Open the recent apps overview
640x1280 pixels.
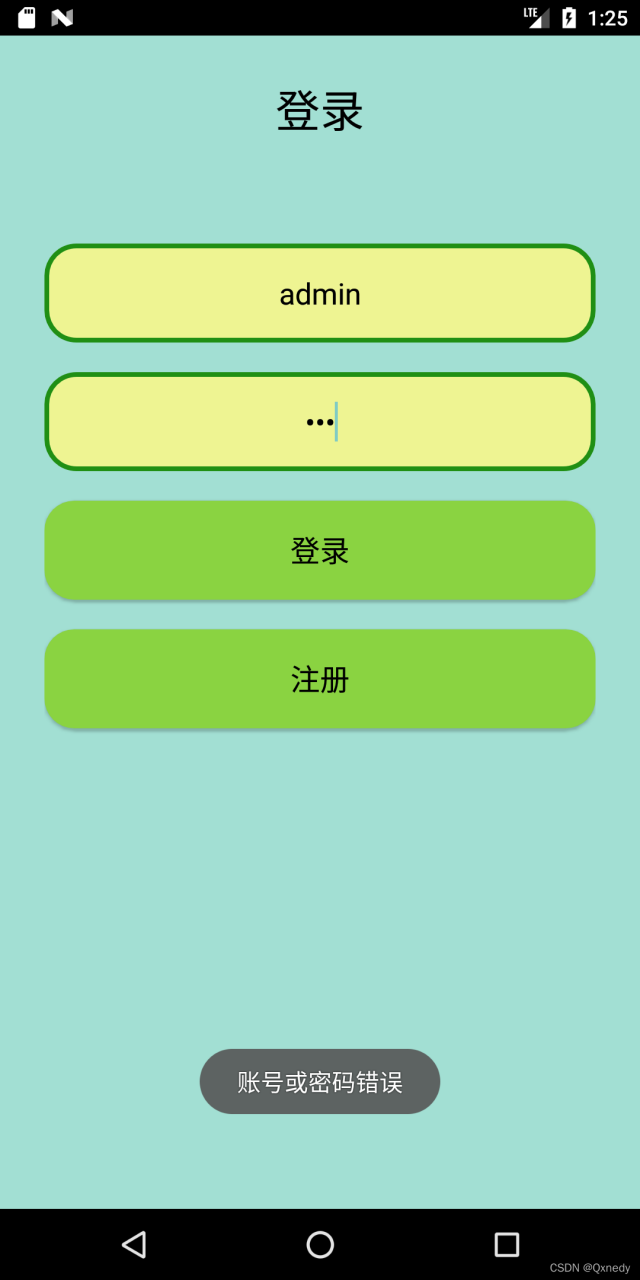coord(507,1244)
